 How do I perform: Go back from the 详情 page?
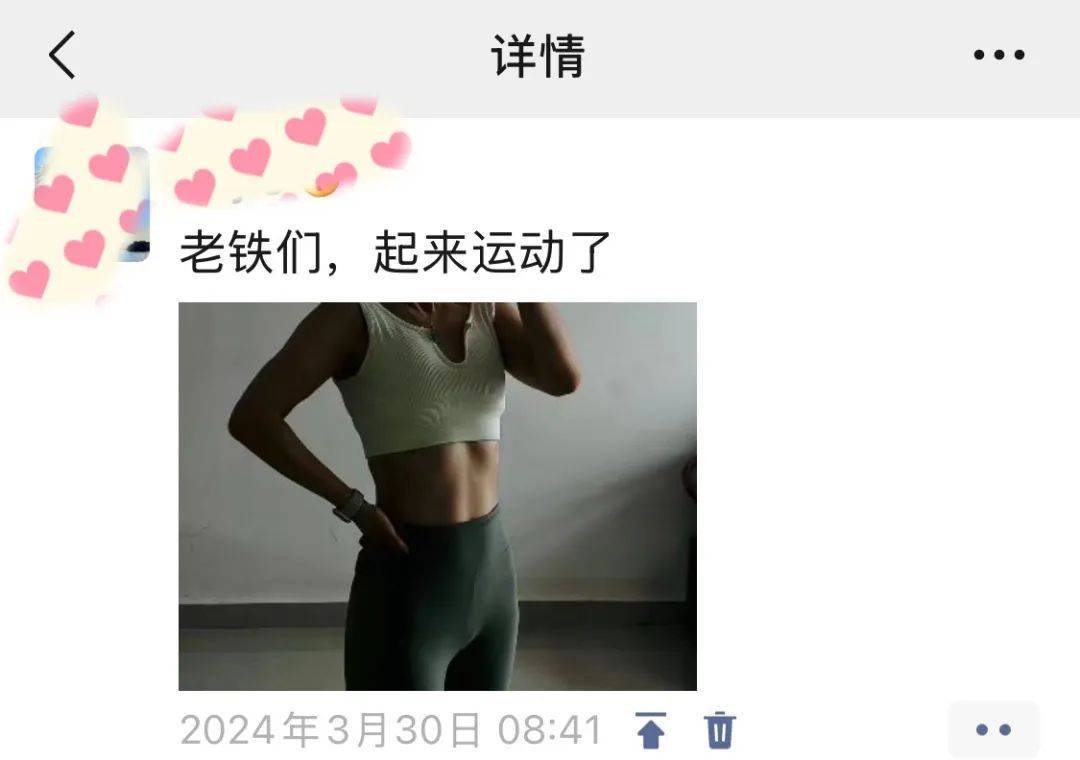[x=62, y=55]
